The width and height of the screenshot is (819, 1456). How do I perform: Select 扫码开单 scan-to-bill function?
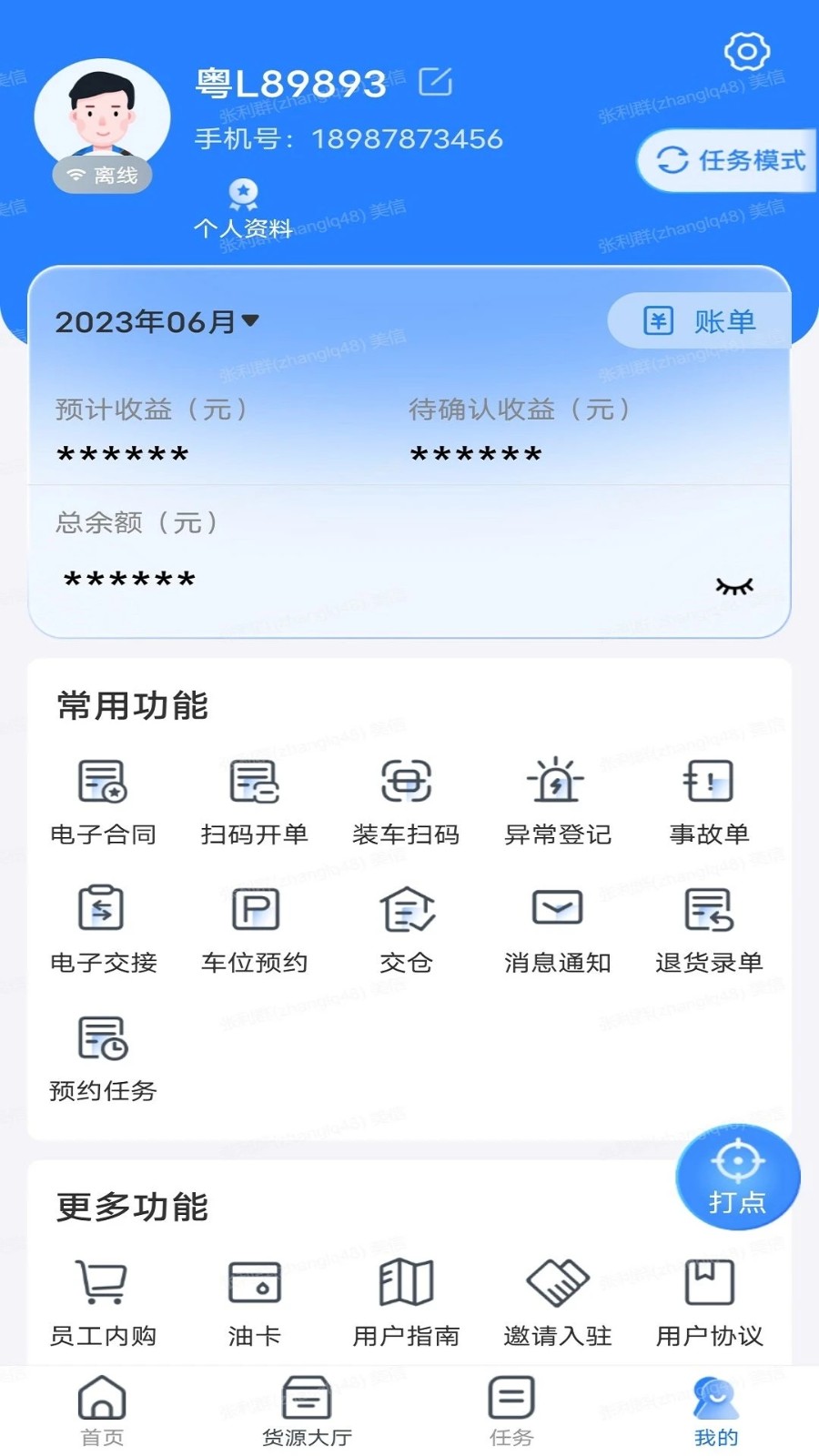[254, 799]
